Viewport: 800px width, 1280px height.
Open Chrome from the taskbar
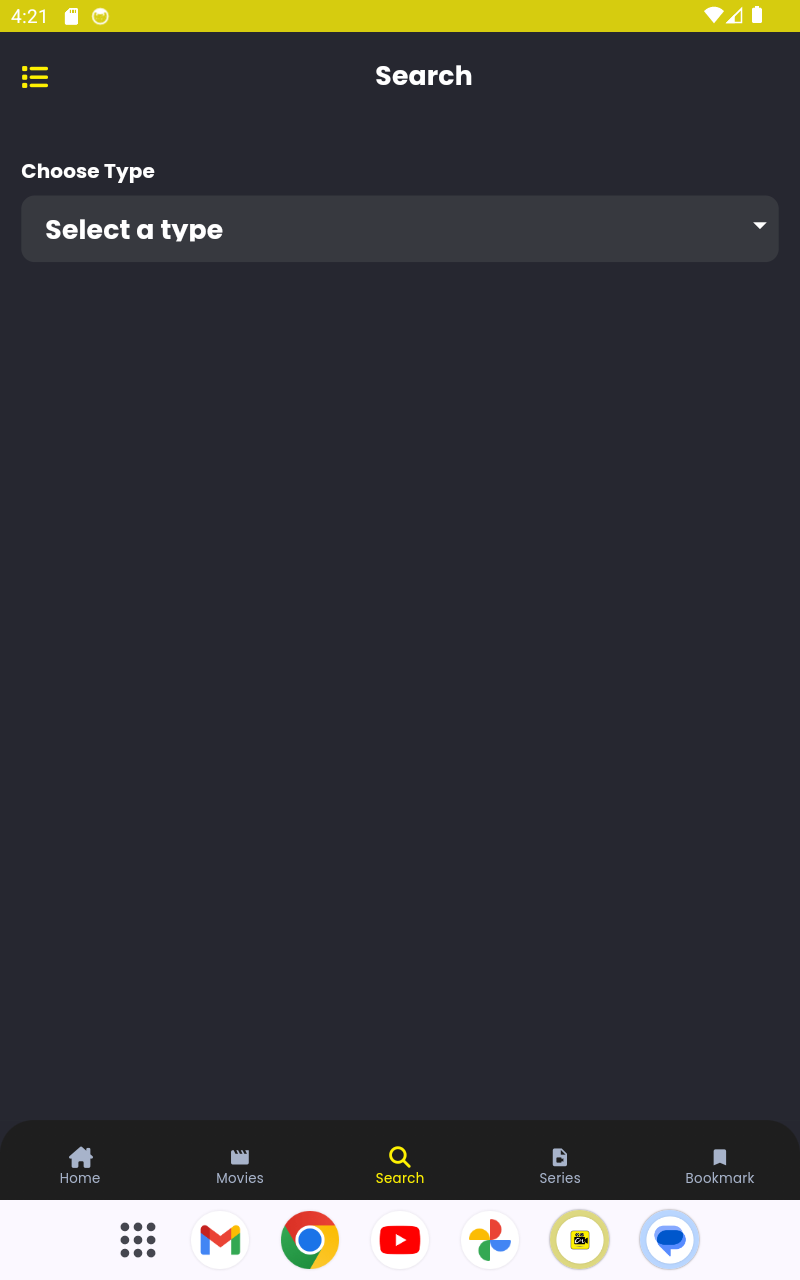[310, 1240]
